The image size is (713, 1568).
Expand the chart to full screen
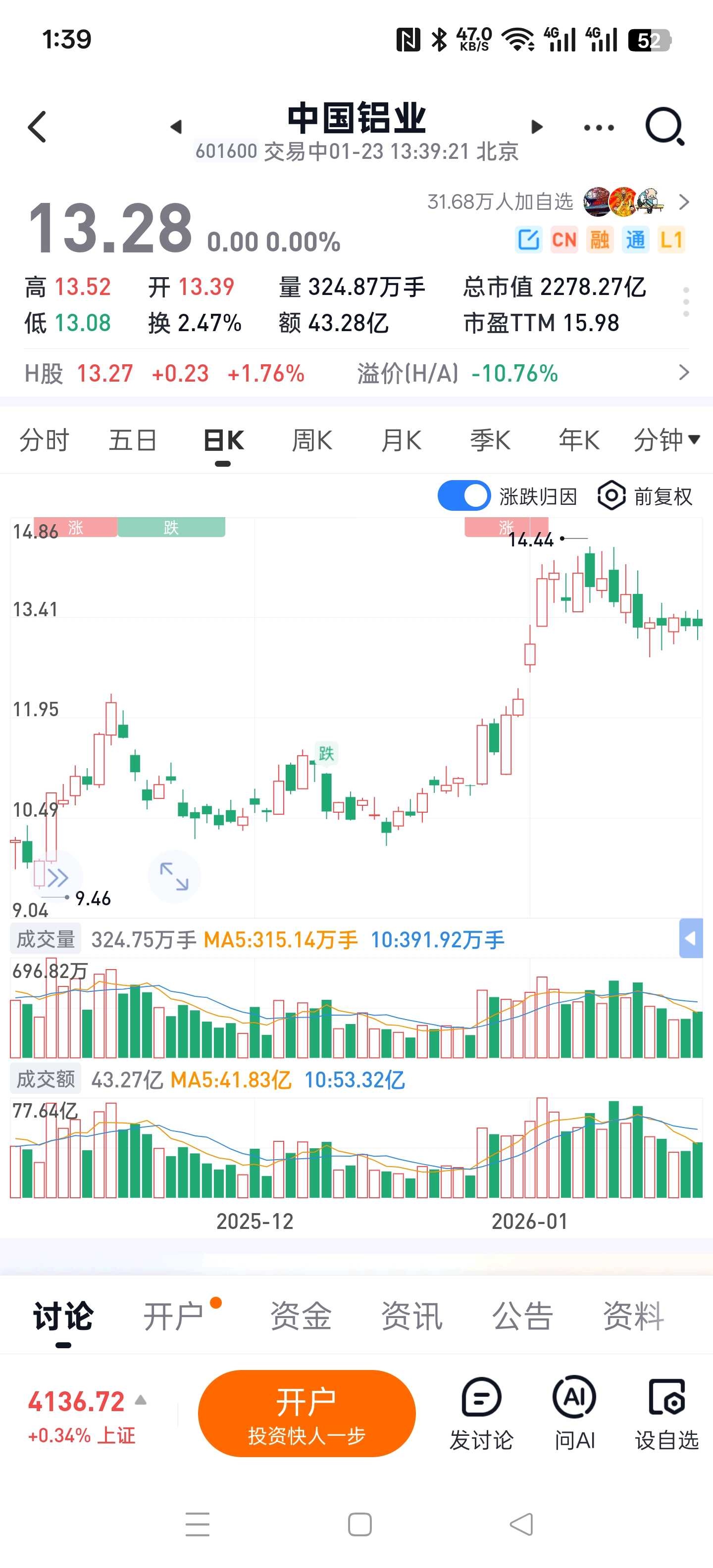coord(174,877)
